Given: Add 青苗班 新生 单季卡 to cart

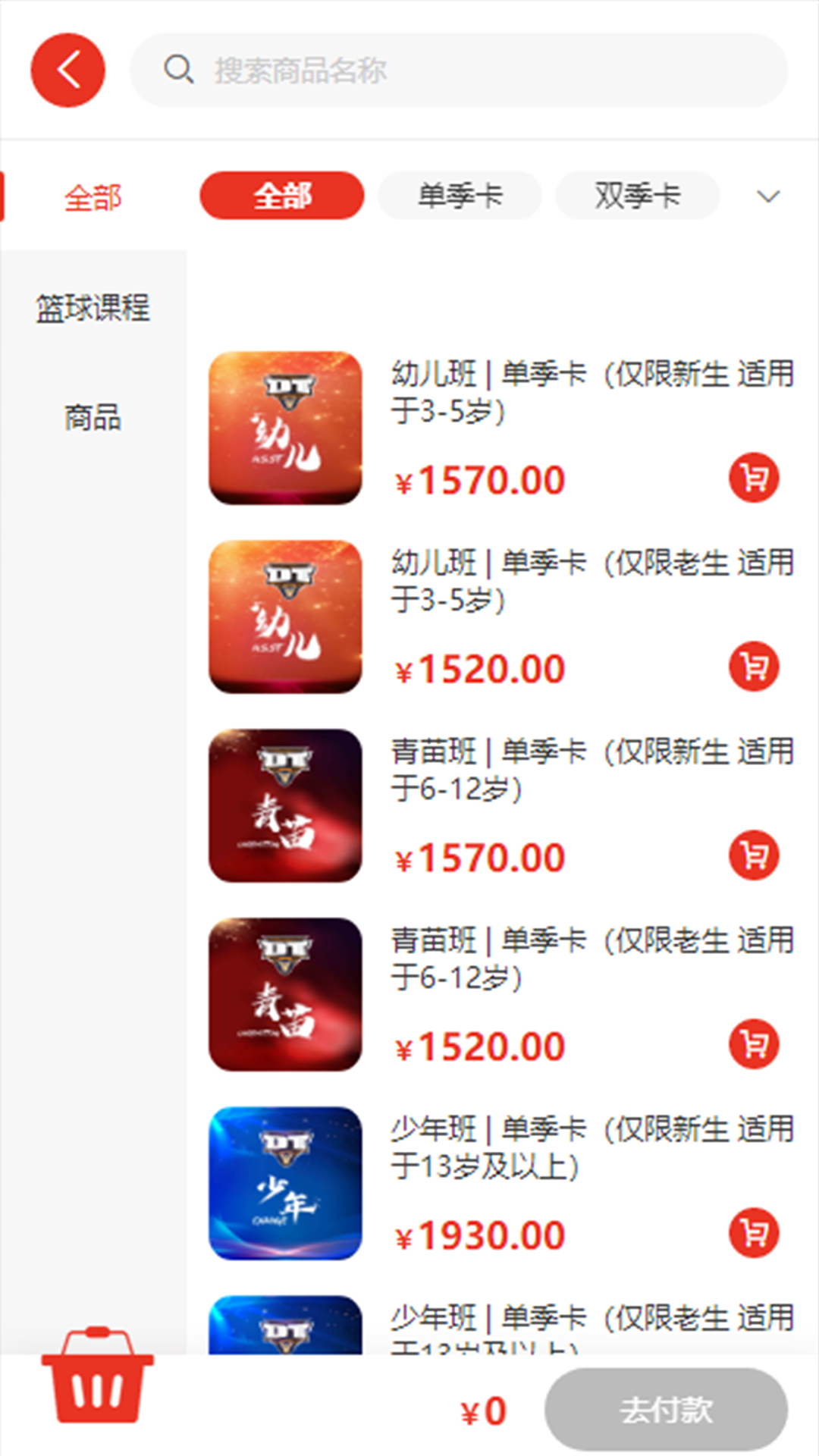Looking at the screenshot, I should coord(754,855).
